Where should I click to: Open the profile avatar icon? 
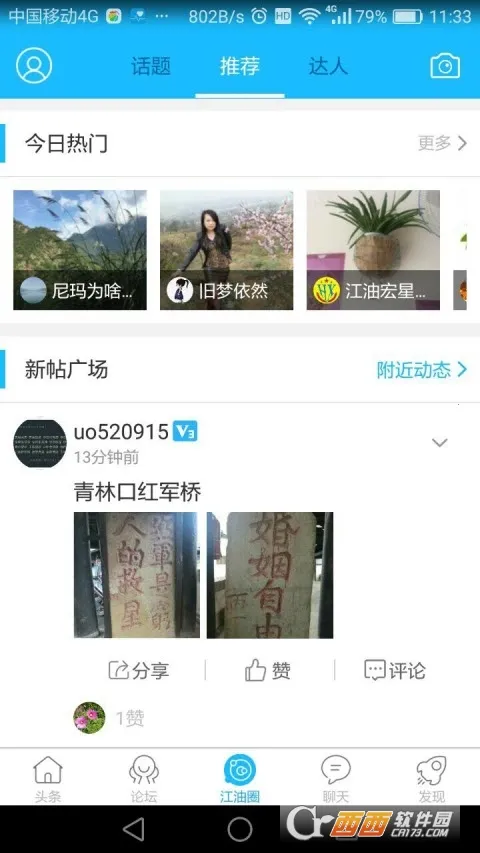click(34, 66)
